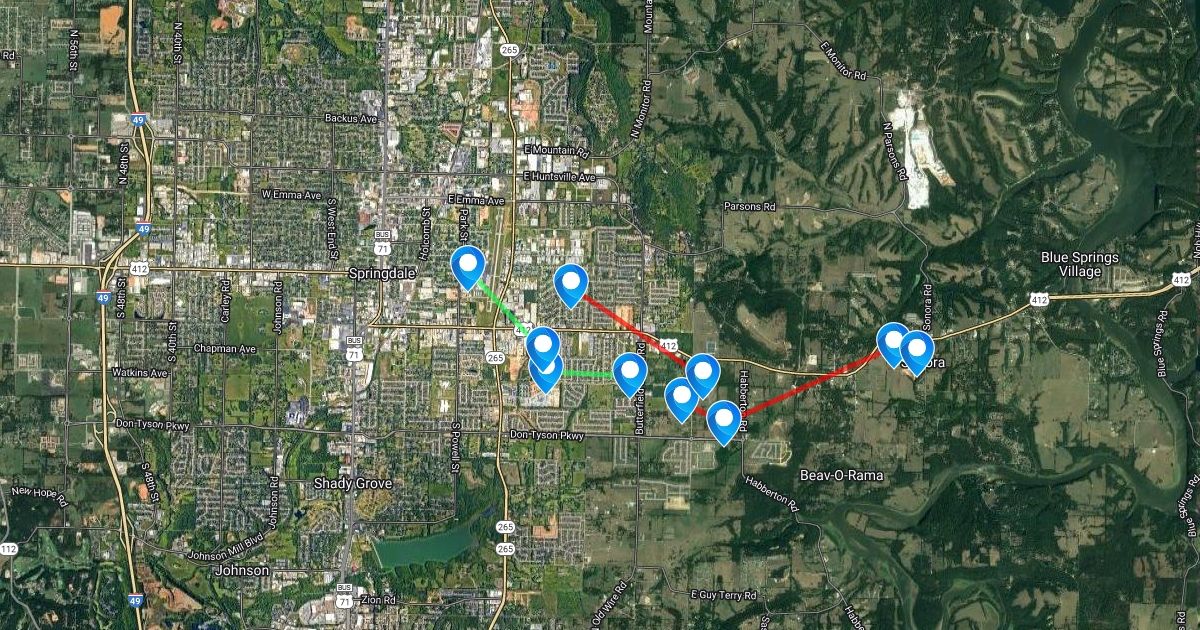
Task: Select the pin next to Butterfield road label
Action: click(x=630, y=371)
